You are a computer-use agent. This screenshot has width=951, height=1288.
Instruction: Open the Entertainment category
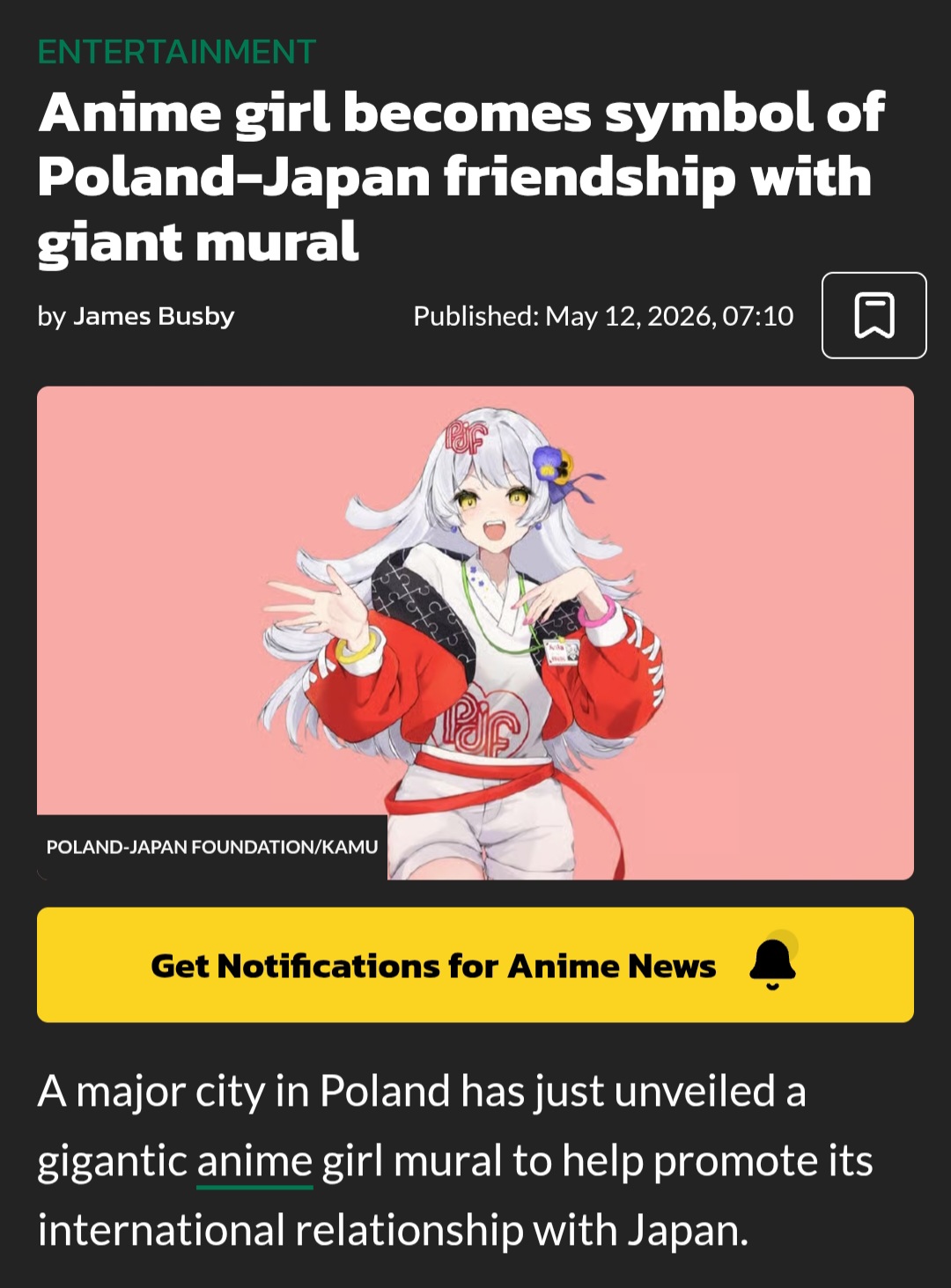177,52
